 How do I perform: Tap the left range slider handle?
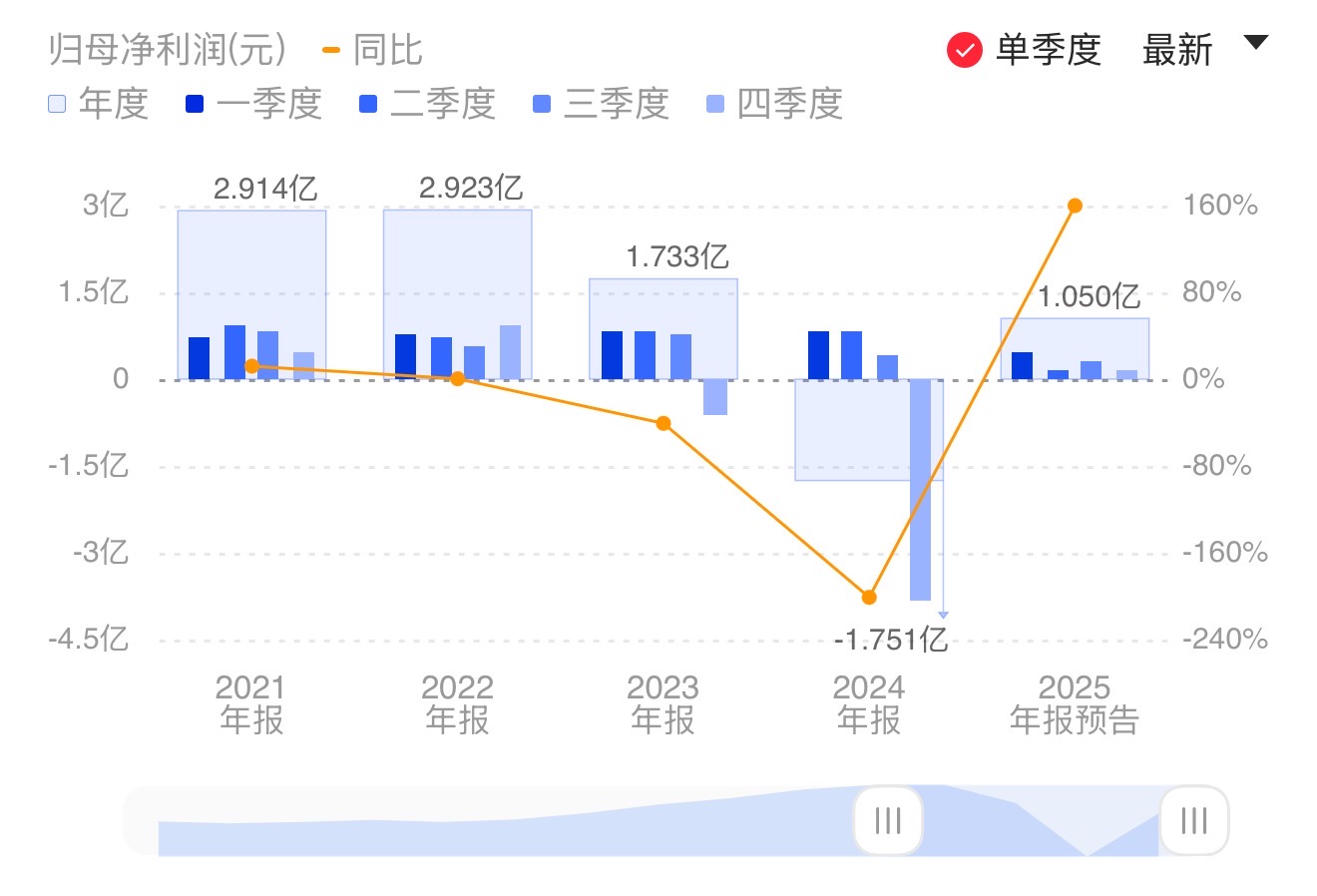(x=888, y=821)
